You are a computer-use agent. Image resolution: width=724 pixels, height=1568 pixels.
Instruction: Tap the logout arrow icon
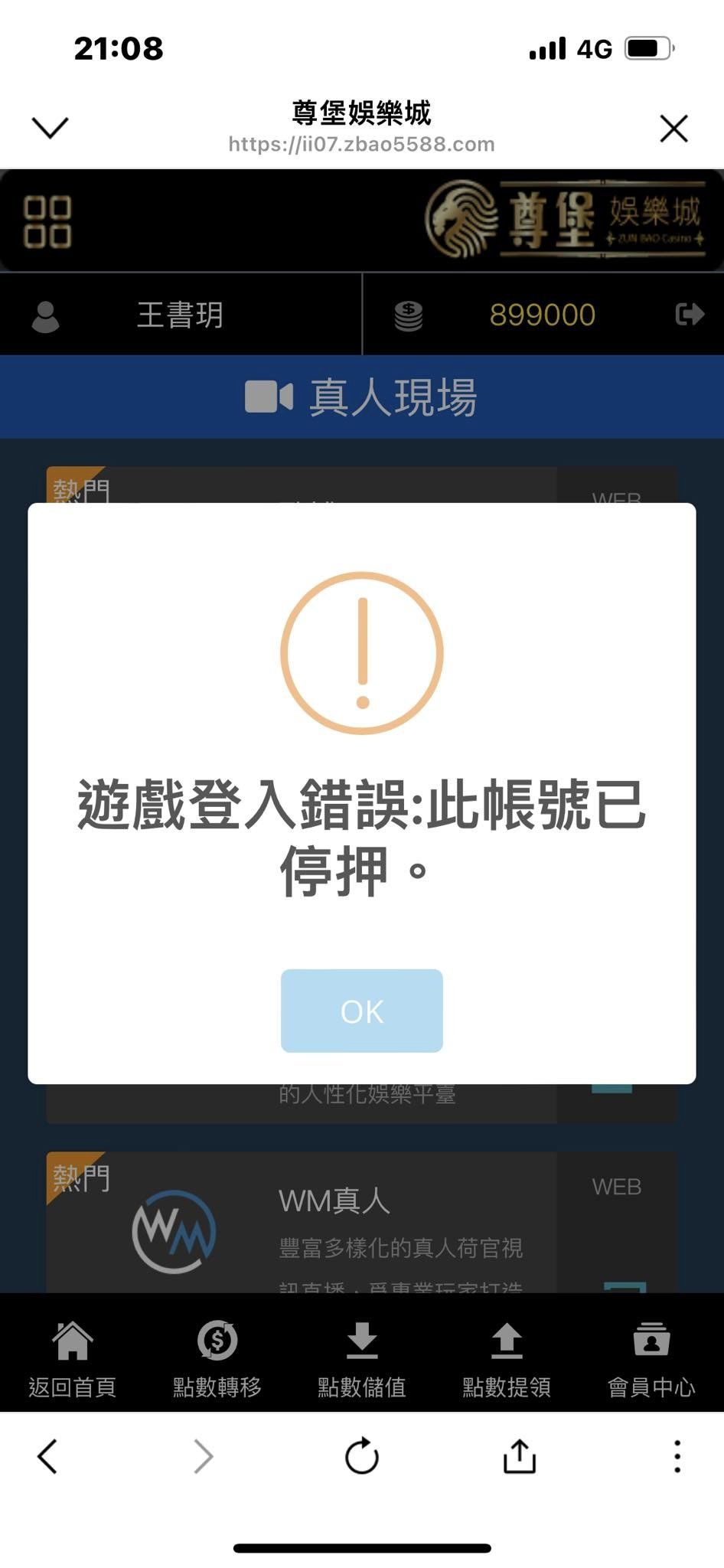pyautogui.click(x=689, y=314)
